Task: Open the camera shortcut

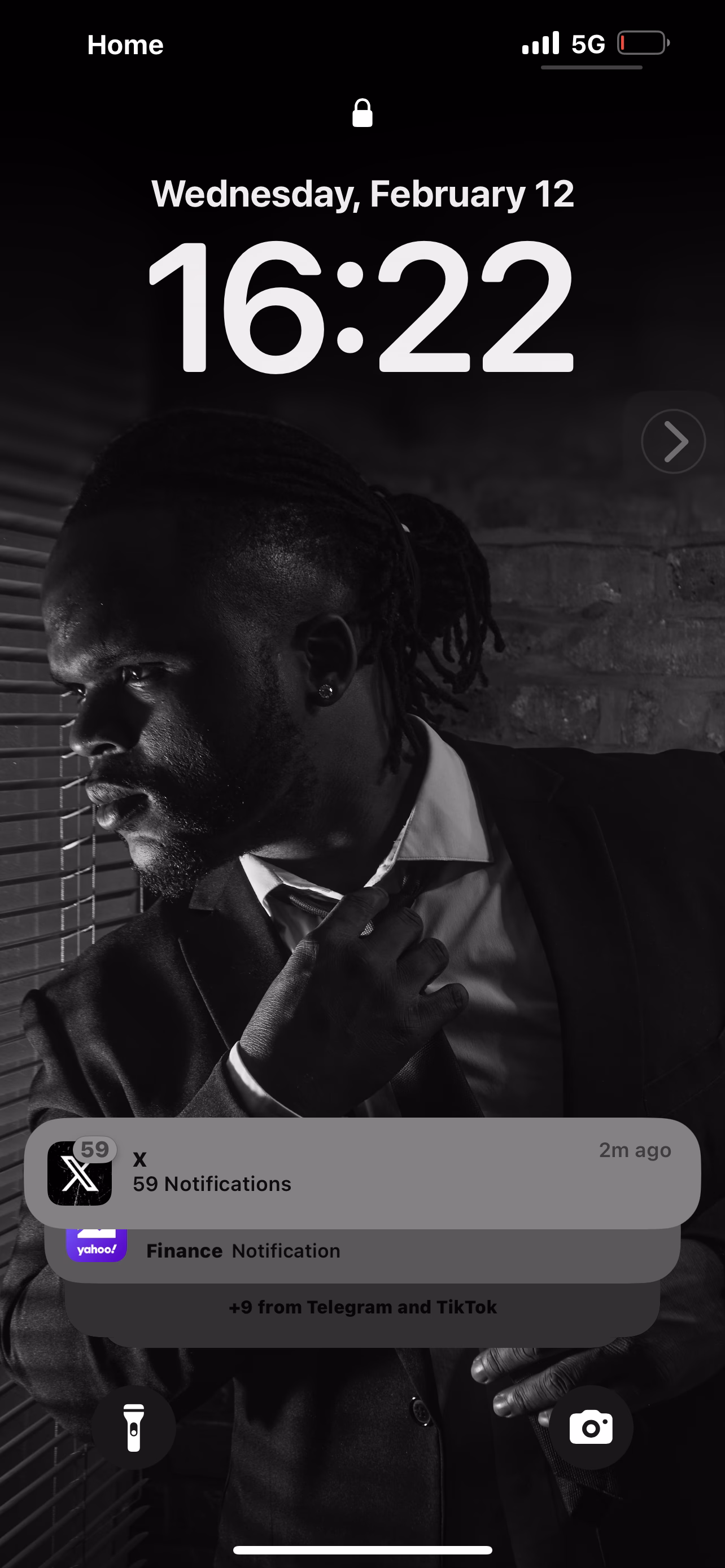Action: point(591,1427)
